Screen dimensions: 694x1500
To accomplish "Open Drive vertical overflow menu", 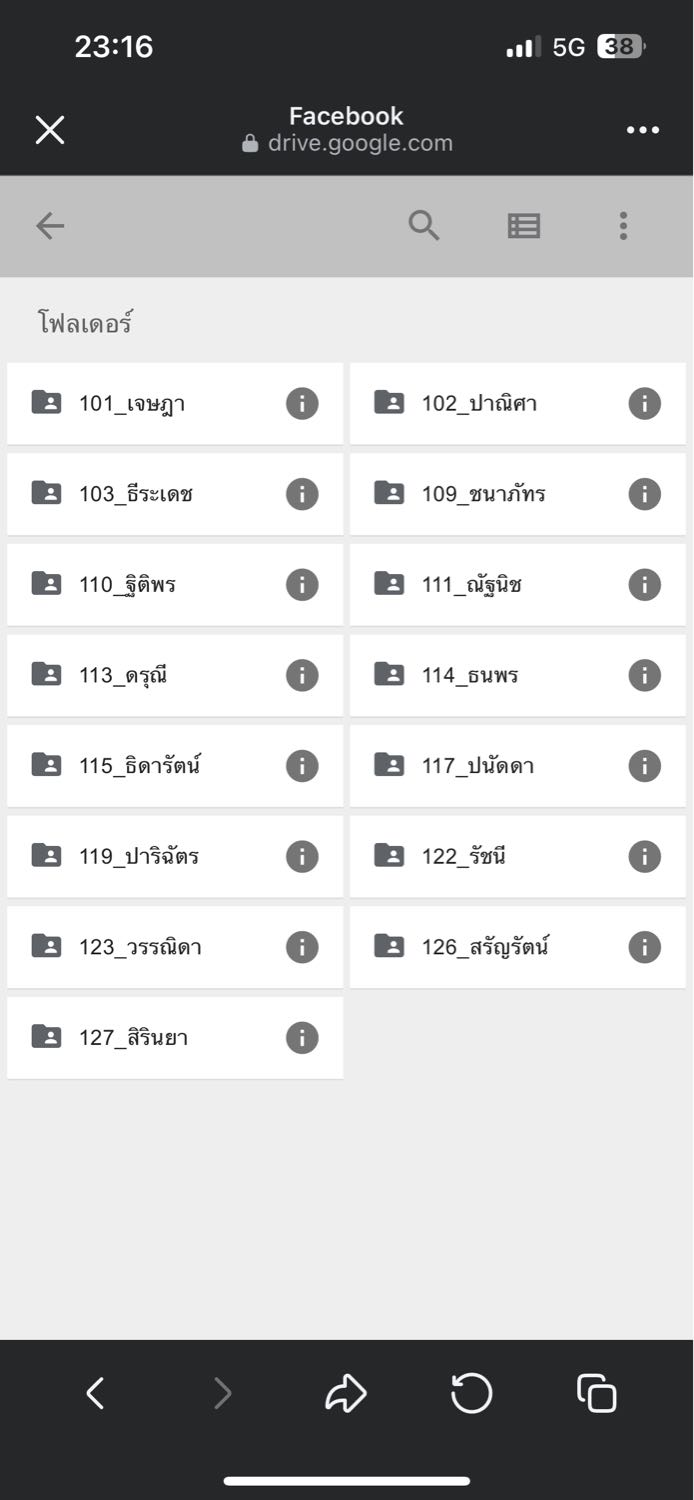I will (623, 226).
